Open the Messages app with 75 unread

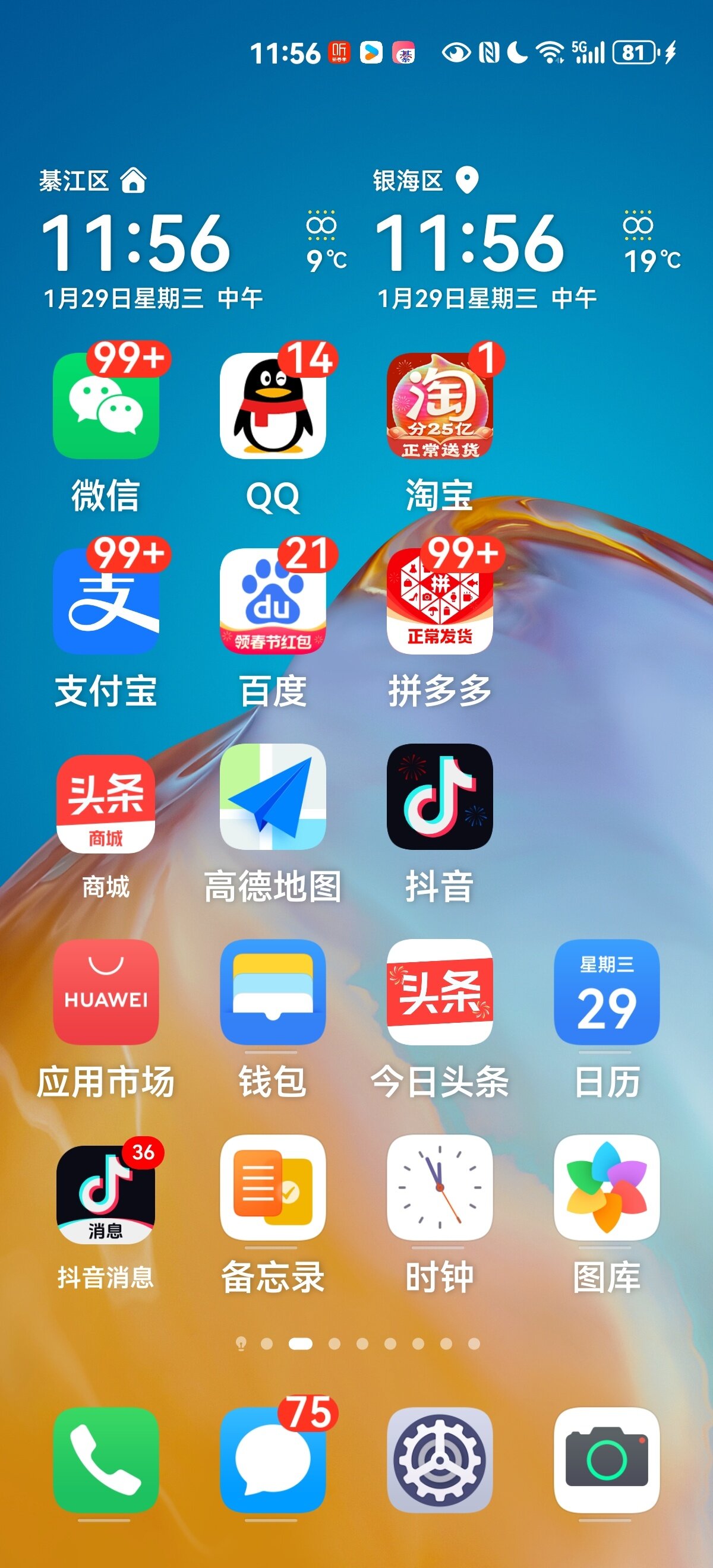pyautogui.click(x=272, y=1460)
